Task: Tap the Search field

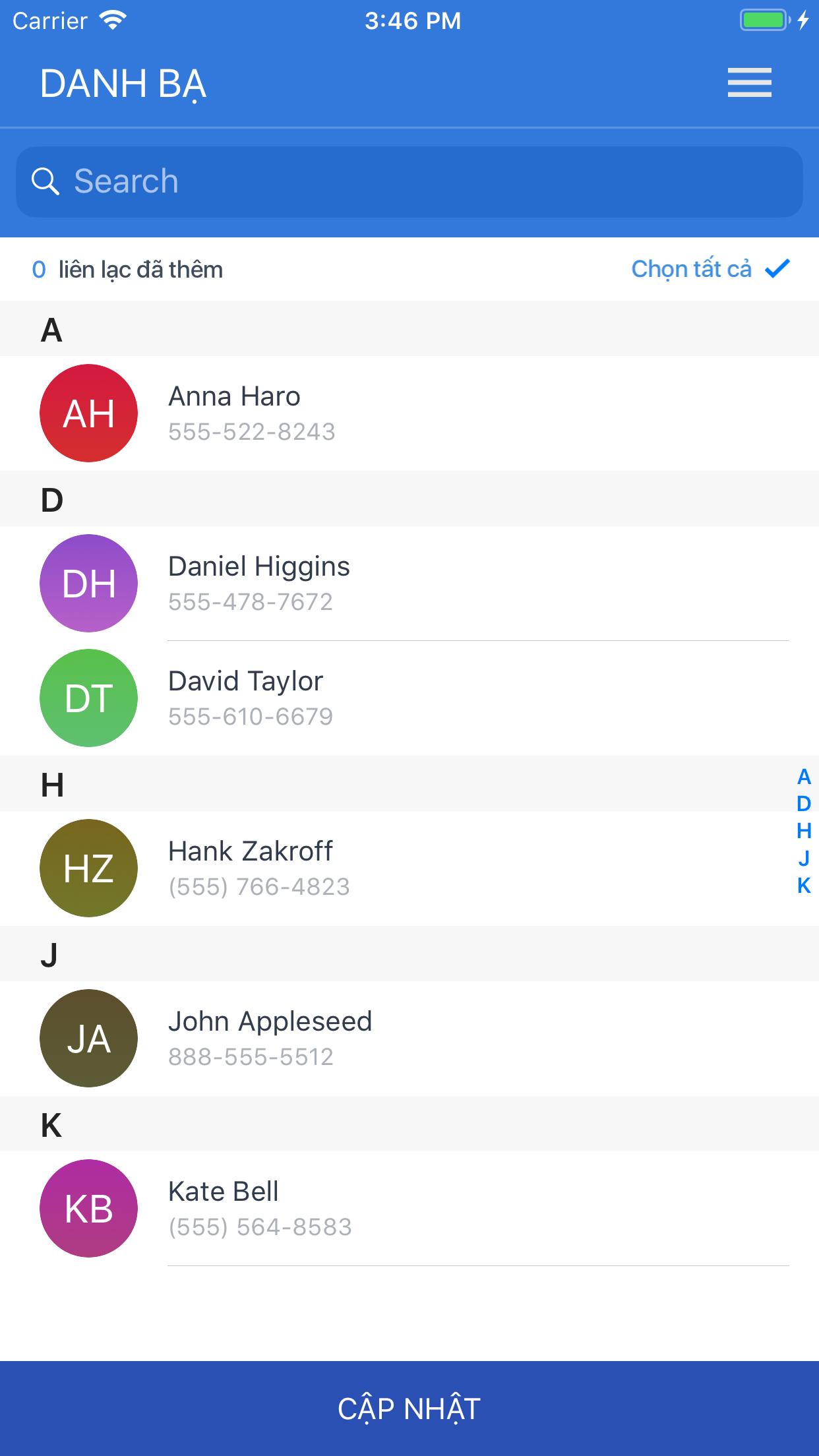Action: click(x=409, y=181)
